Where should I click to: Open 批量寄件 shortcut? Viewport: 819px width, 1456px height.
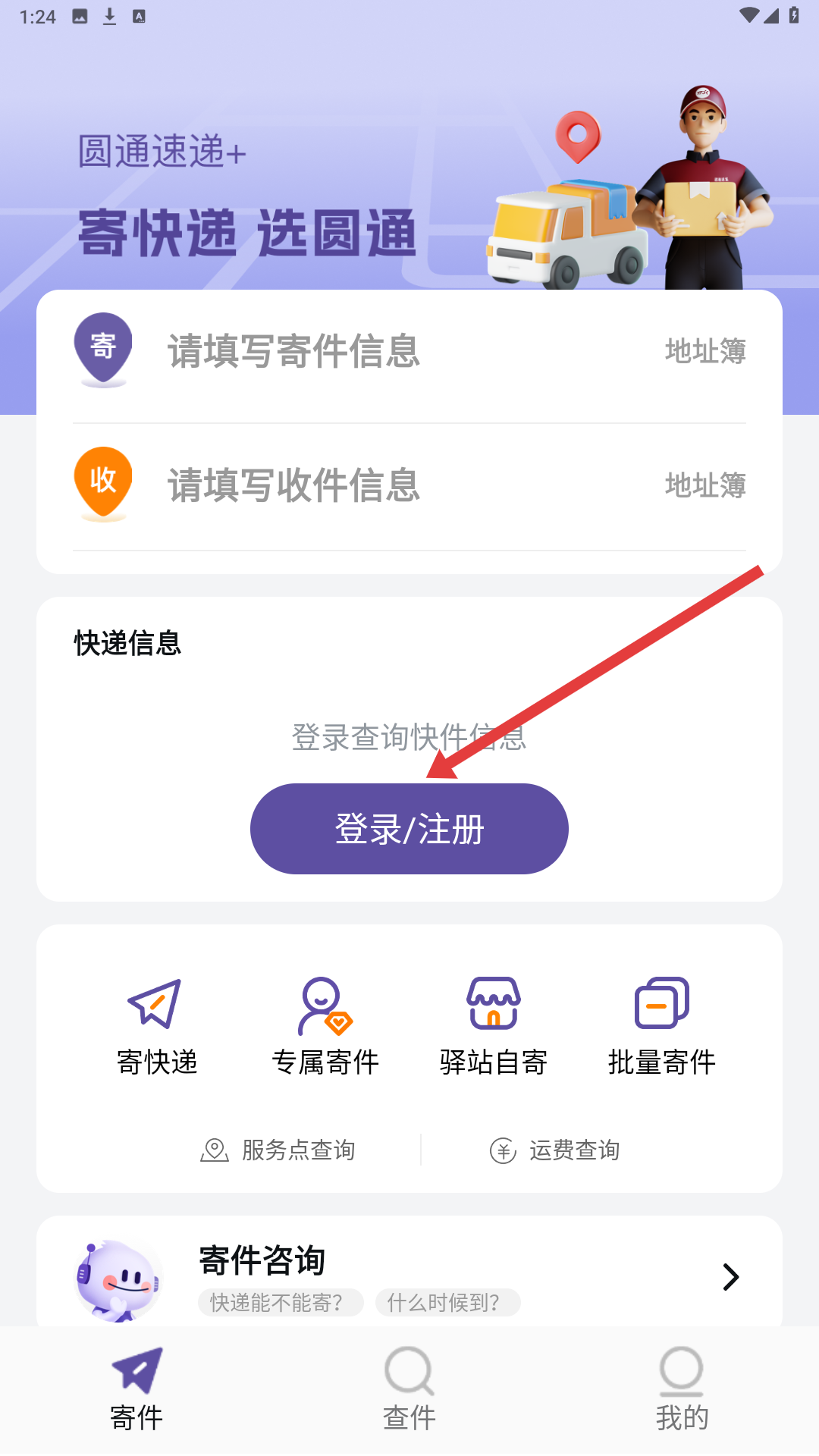661,1027
